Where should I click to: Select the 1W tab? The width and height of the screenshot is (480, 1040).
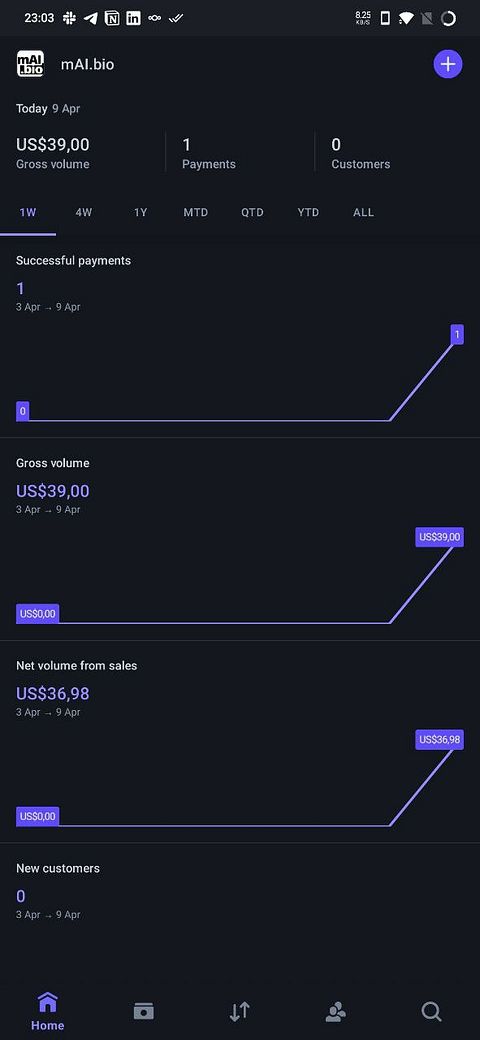coord(28,212)
